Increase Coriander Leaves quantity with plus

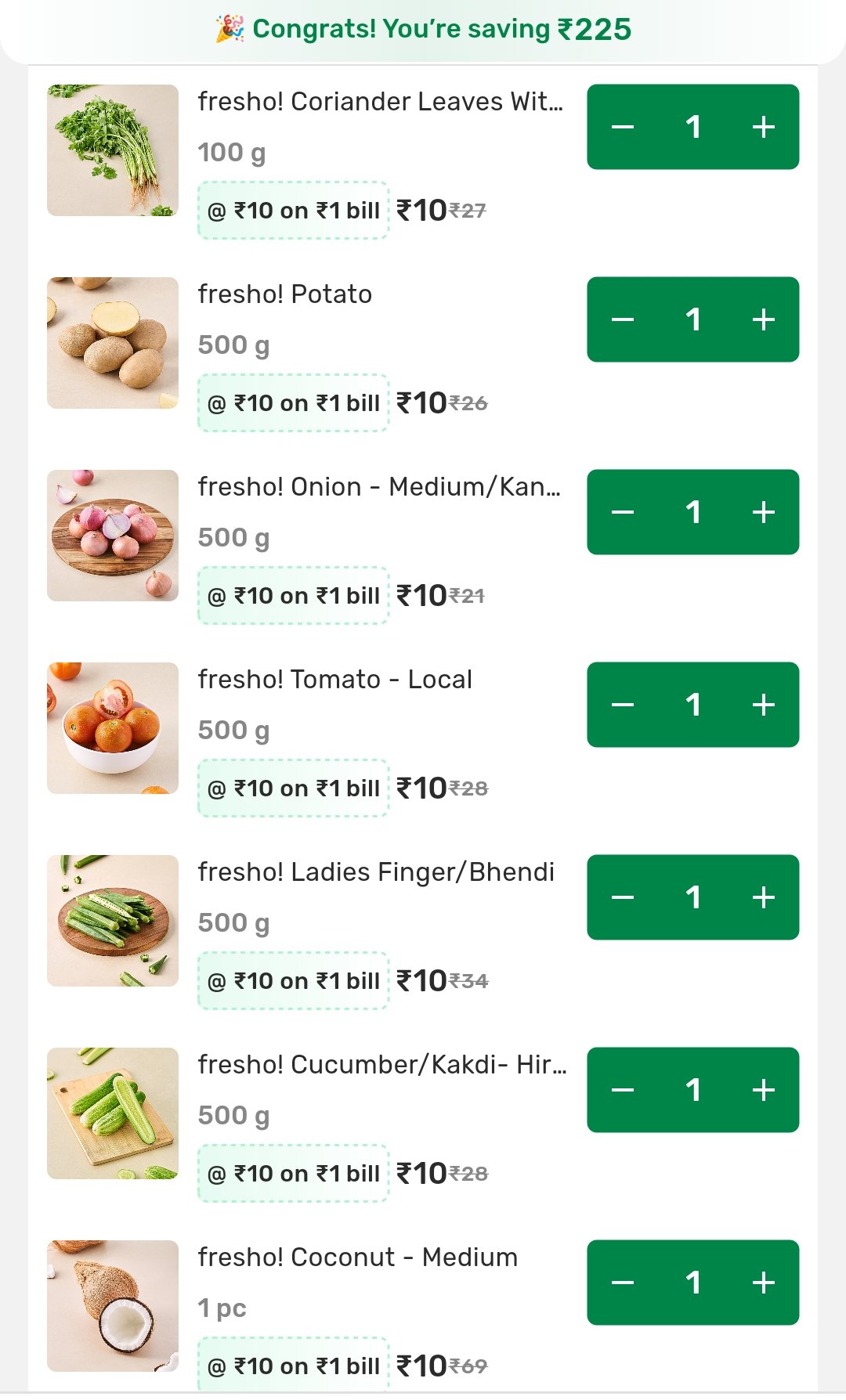(x=763, y=127)
